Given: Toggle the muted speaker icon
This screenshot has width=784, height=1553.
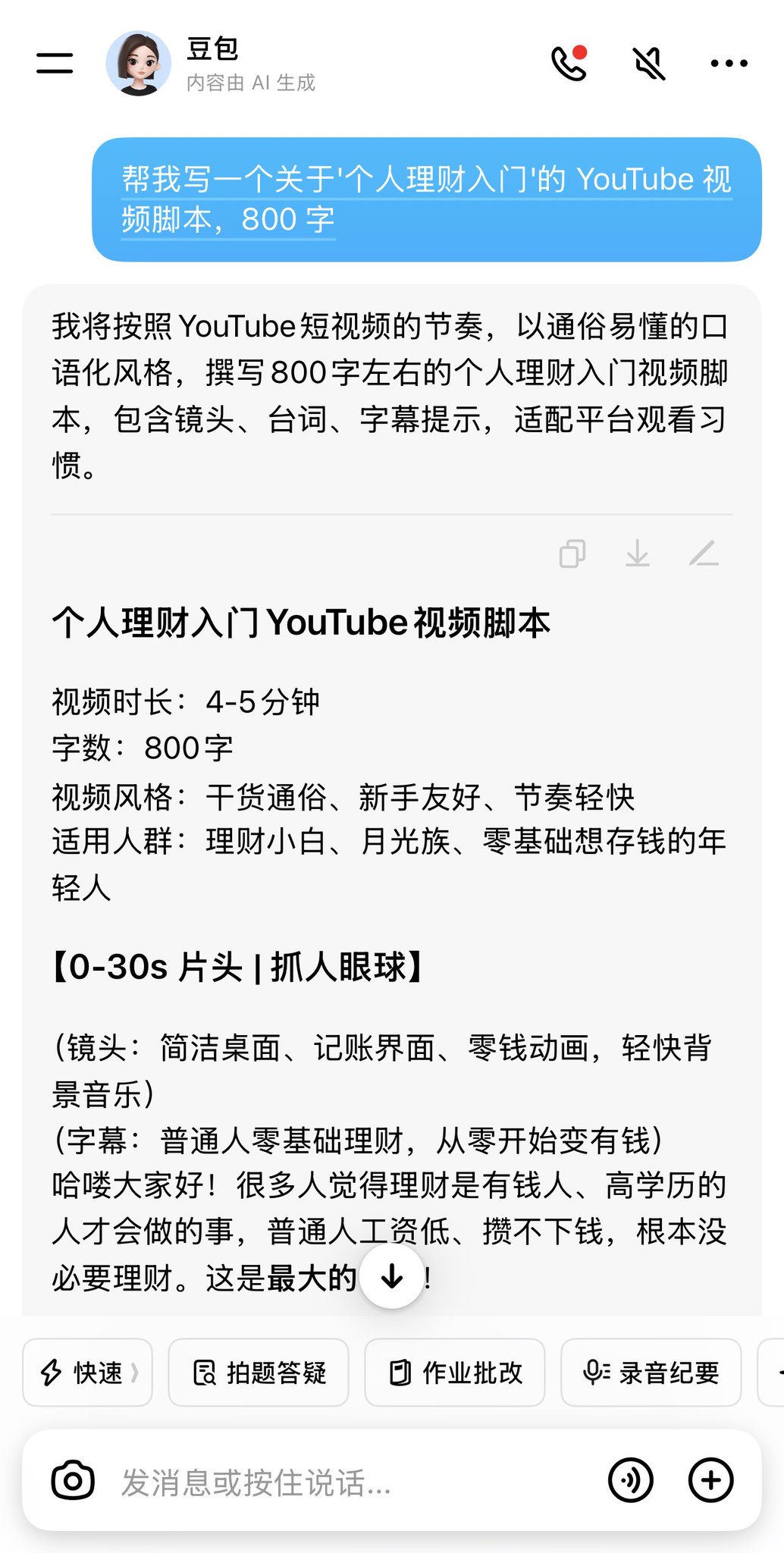Looking at the screenshot, I should pos(650,64).
